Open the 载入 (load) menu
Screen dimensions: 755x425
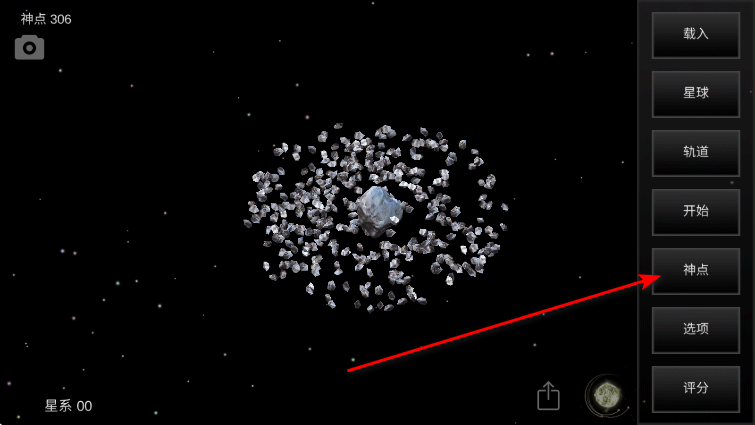click(x=695, y=34)
